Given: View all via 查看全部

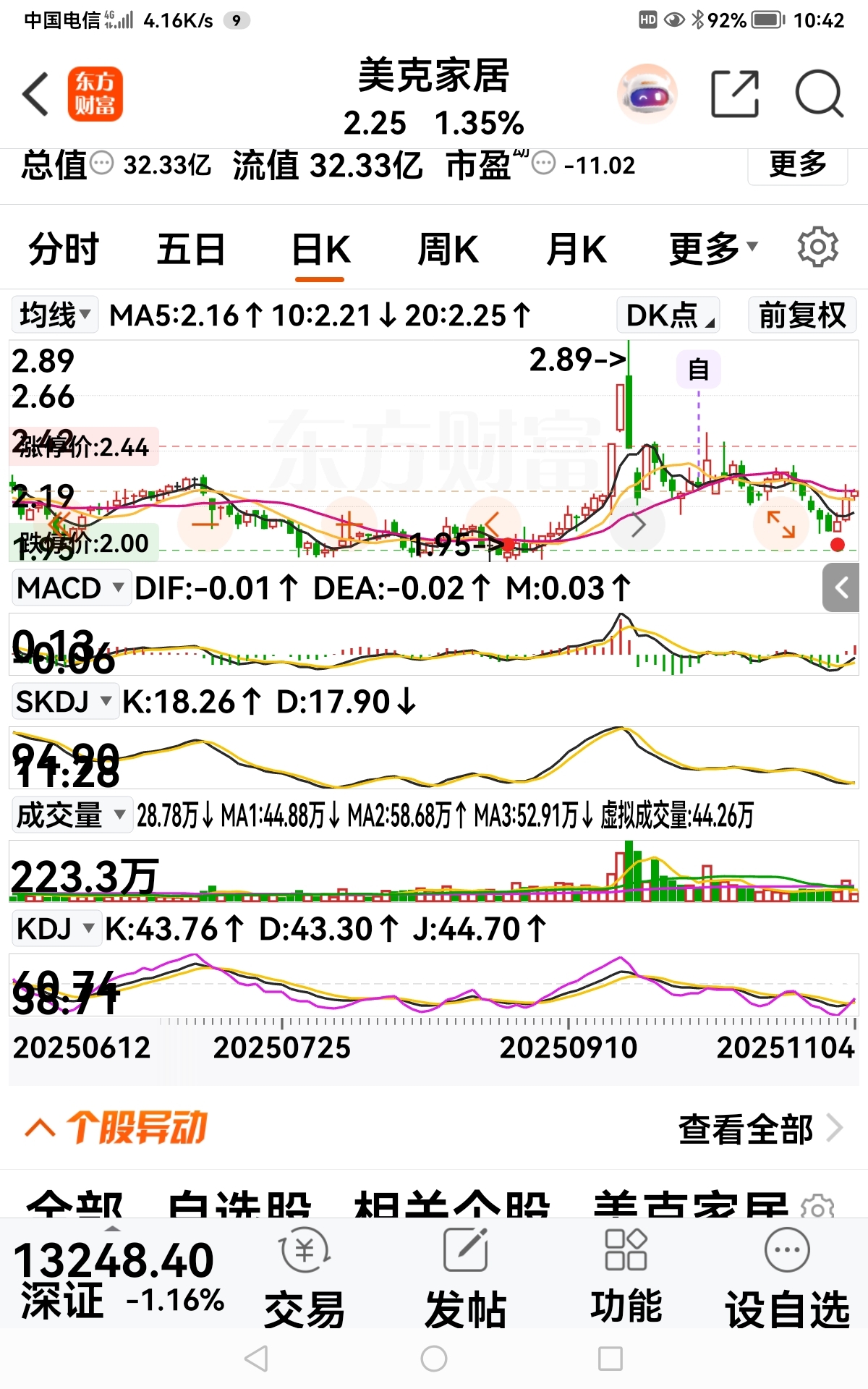Looking at the screenshot, I should 759,1129.
